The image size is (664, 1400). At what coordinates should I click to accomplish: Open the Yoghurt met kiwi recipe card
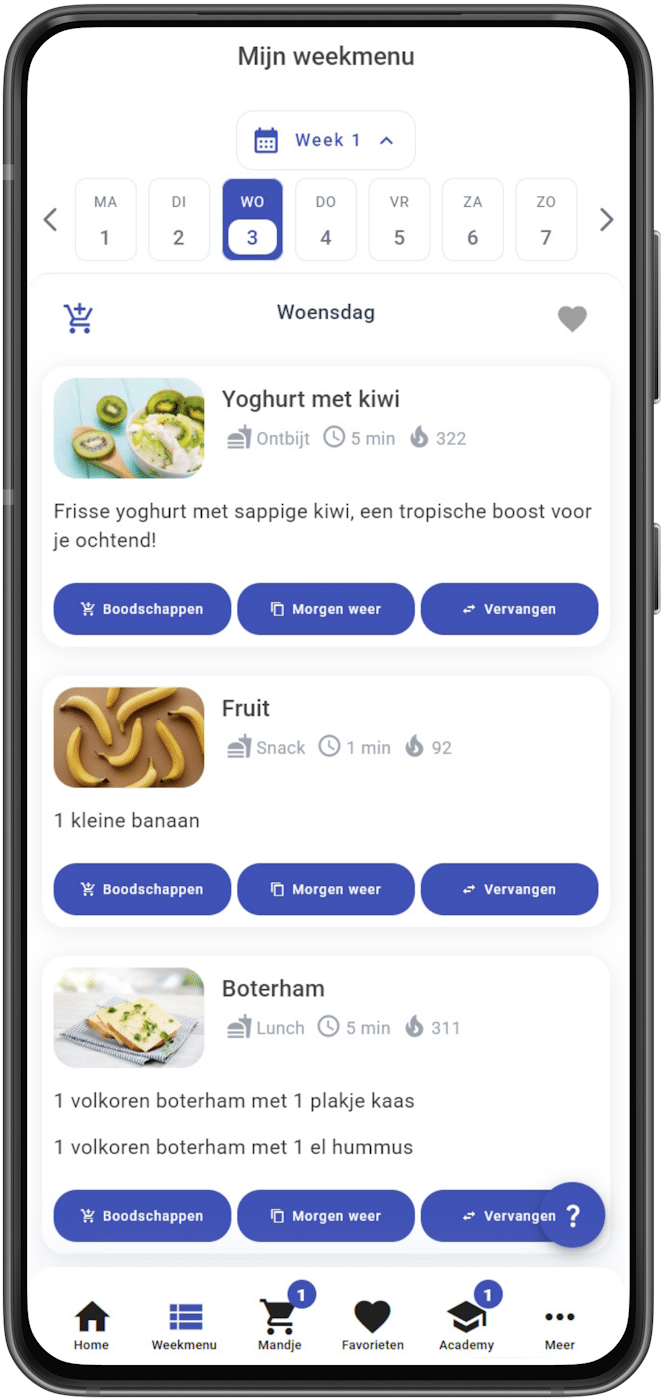[310, 400]
